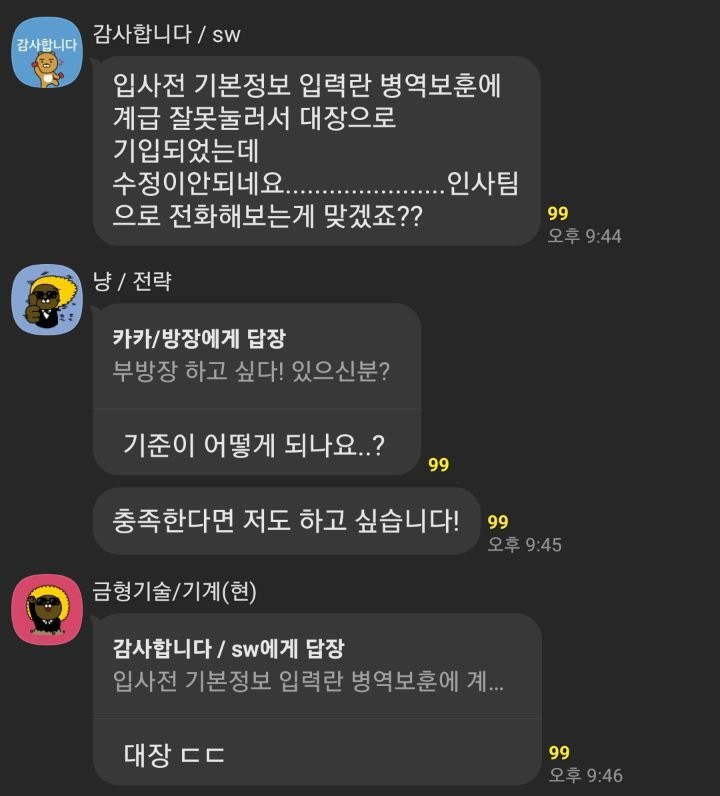Open profile picture of 냥 / 전략
The height and width of the screenshot is (796, 720).
47,299
